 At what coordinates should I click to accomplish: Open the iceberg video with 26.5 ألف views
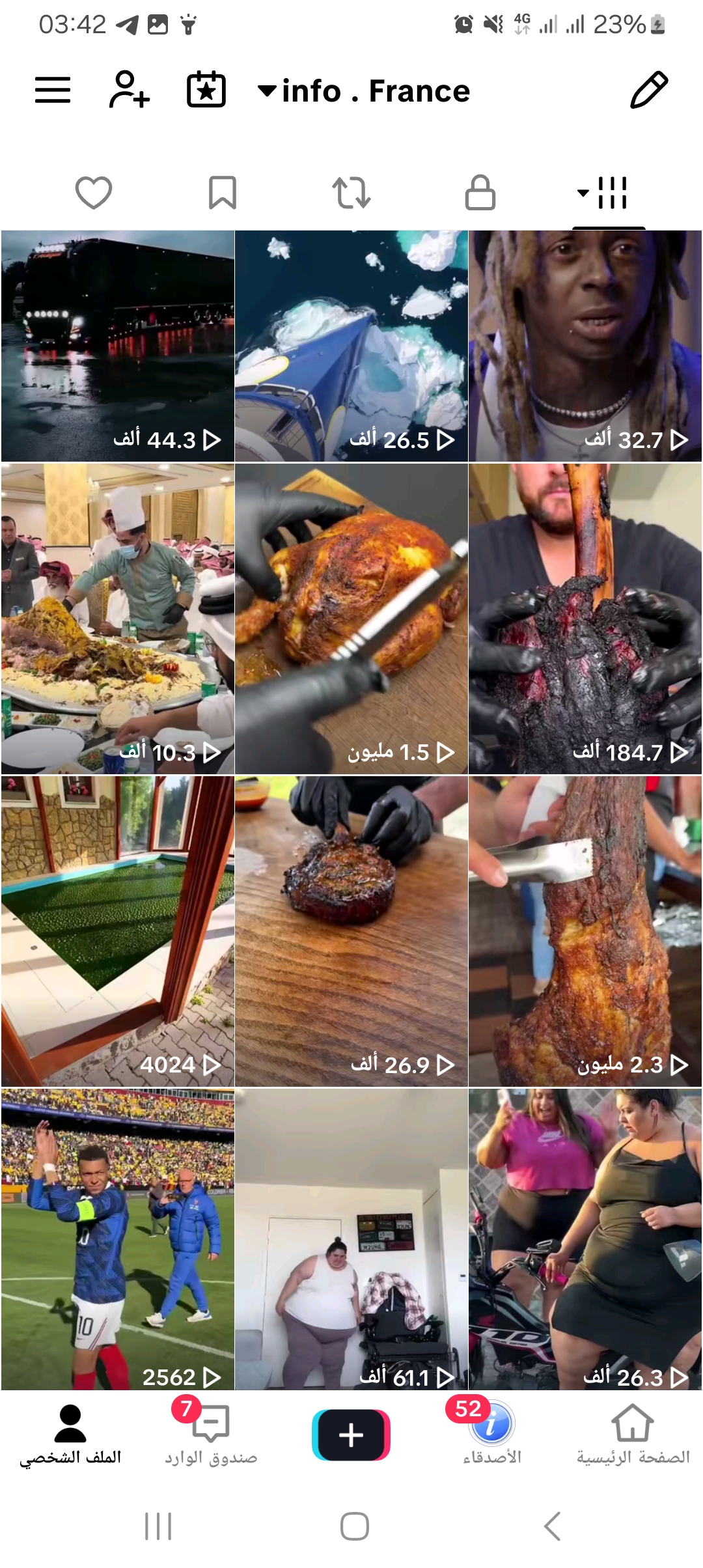351,346
